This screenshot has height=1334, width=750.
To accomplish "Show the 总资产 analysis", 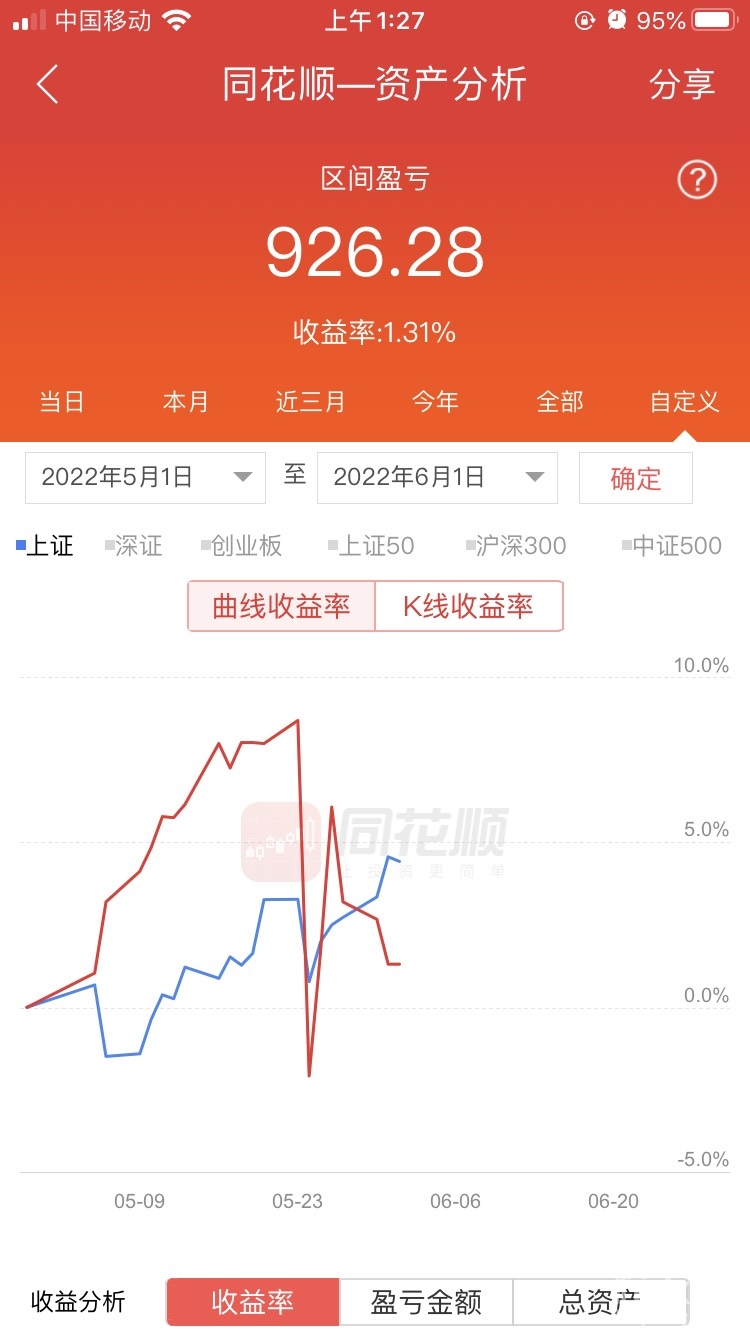I will (600, 1302).
